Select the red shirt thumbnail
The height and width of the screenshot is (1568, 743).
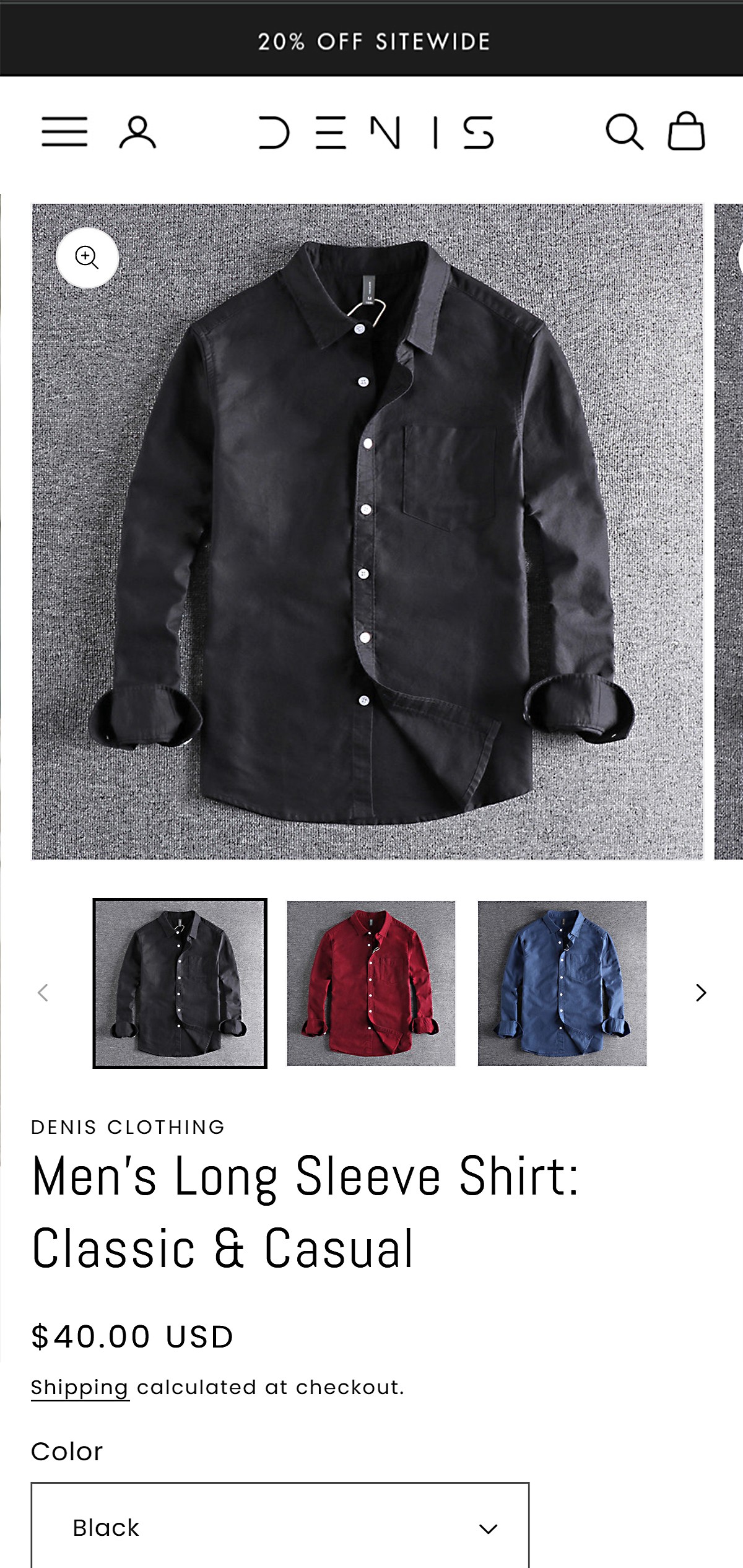(x=371, y=983)
